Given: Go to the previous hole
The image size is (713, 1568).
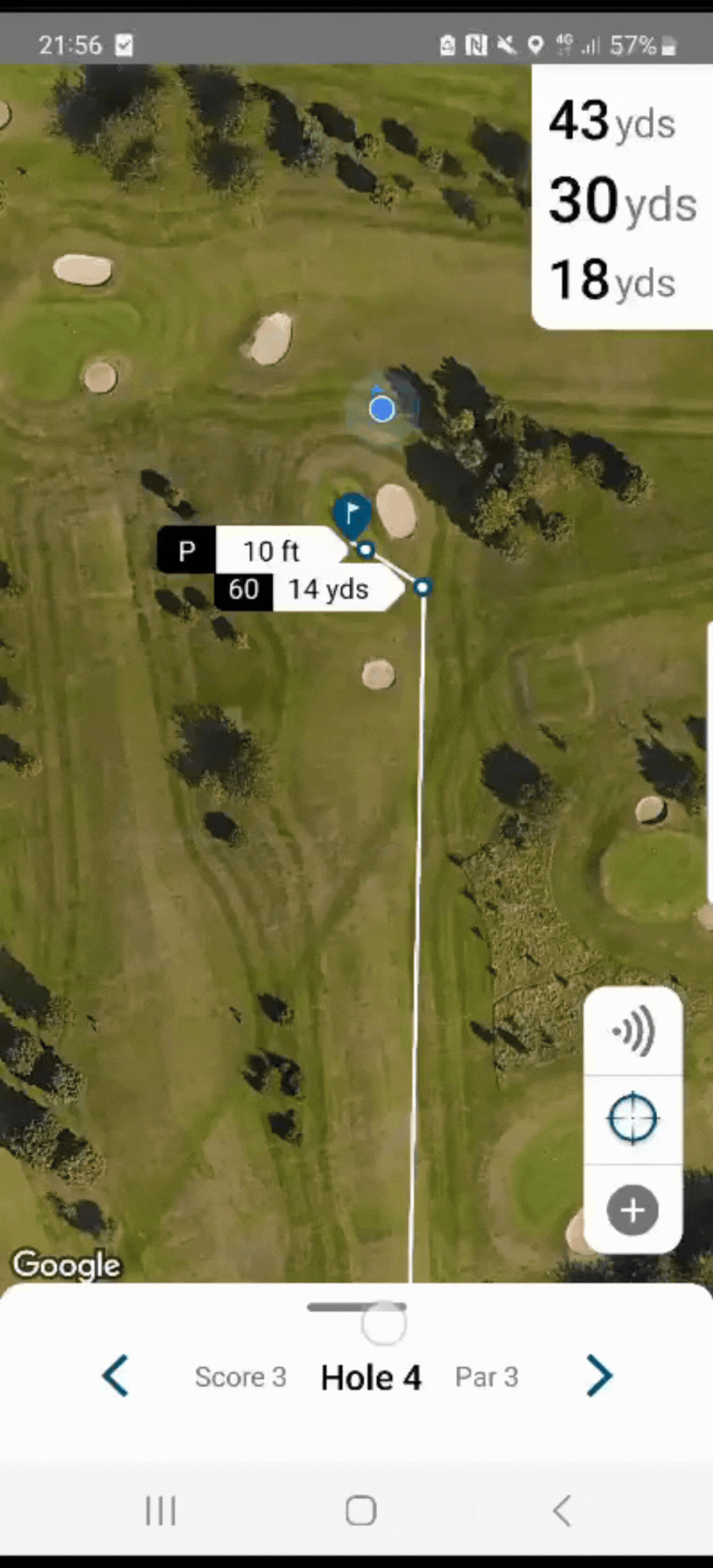Looking at the screenshot, I should [116, 1376].
